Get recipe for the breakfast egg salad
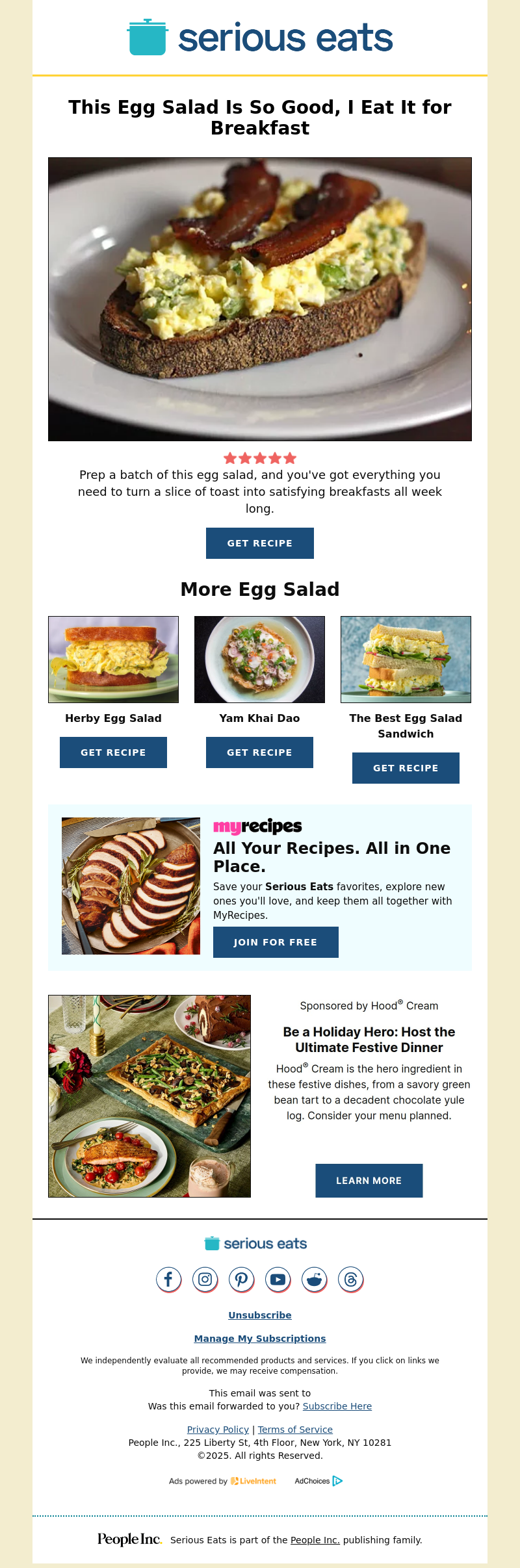520x1568 pixels. (259, 543)
